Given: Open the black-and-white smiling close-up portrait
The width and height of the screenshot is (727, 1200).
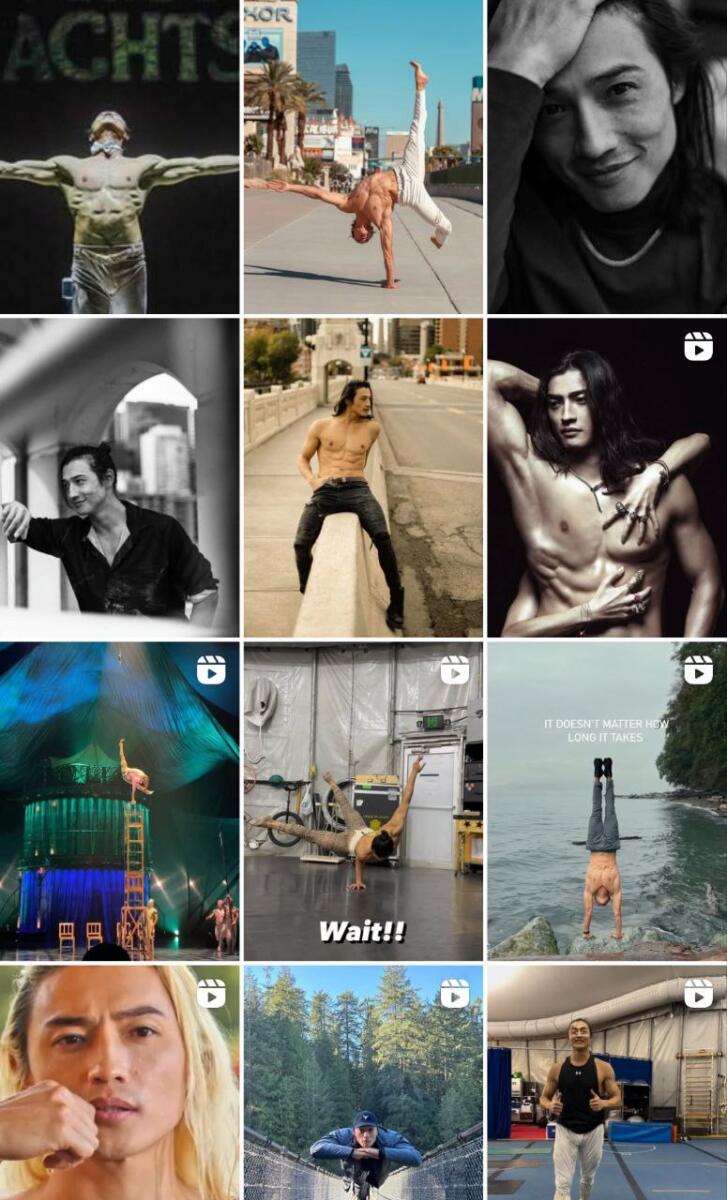Looking at the screenshot, I should [607, 156].
